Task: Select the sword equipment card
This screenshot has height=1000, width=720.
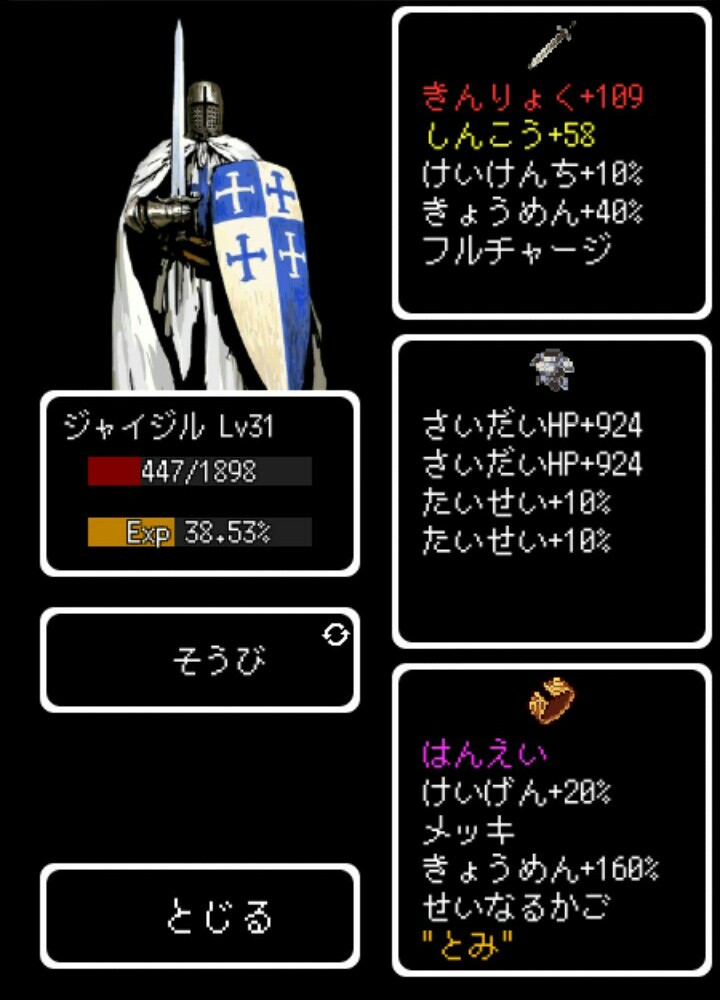Action: (x=551, y=163)
